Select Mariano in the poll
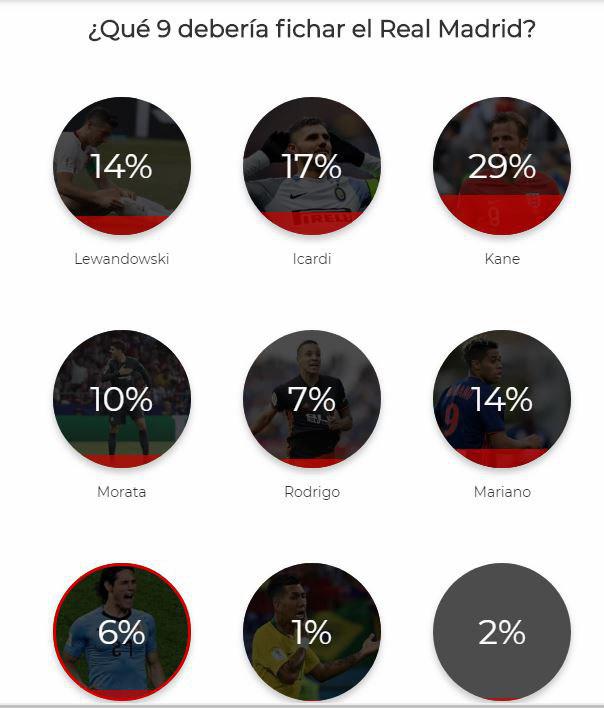The width and height of the screenshot is (604, 708). 501,399
